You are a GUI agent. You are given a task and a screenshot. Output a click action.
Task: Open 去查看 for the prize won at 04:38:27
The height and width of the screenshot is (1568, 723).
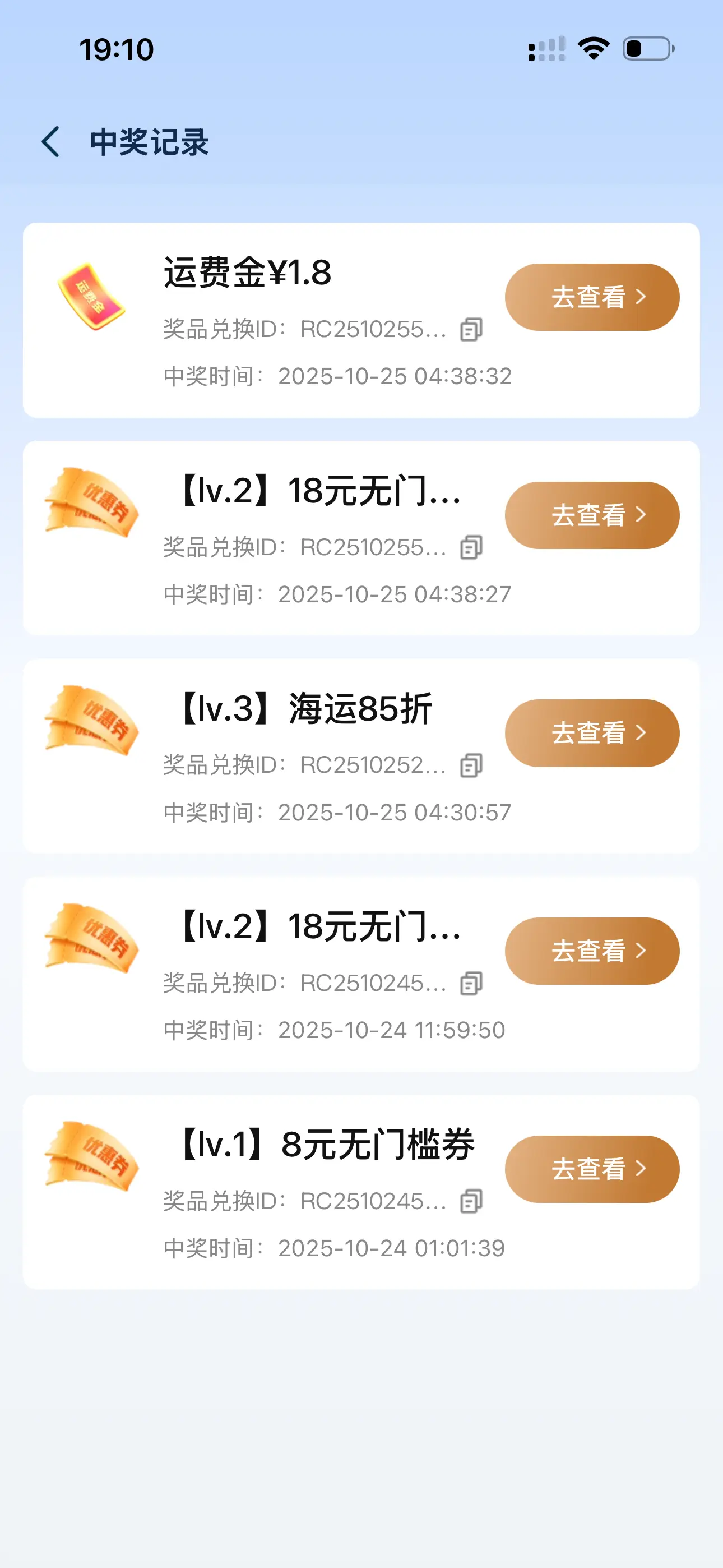tap(591, 515)
